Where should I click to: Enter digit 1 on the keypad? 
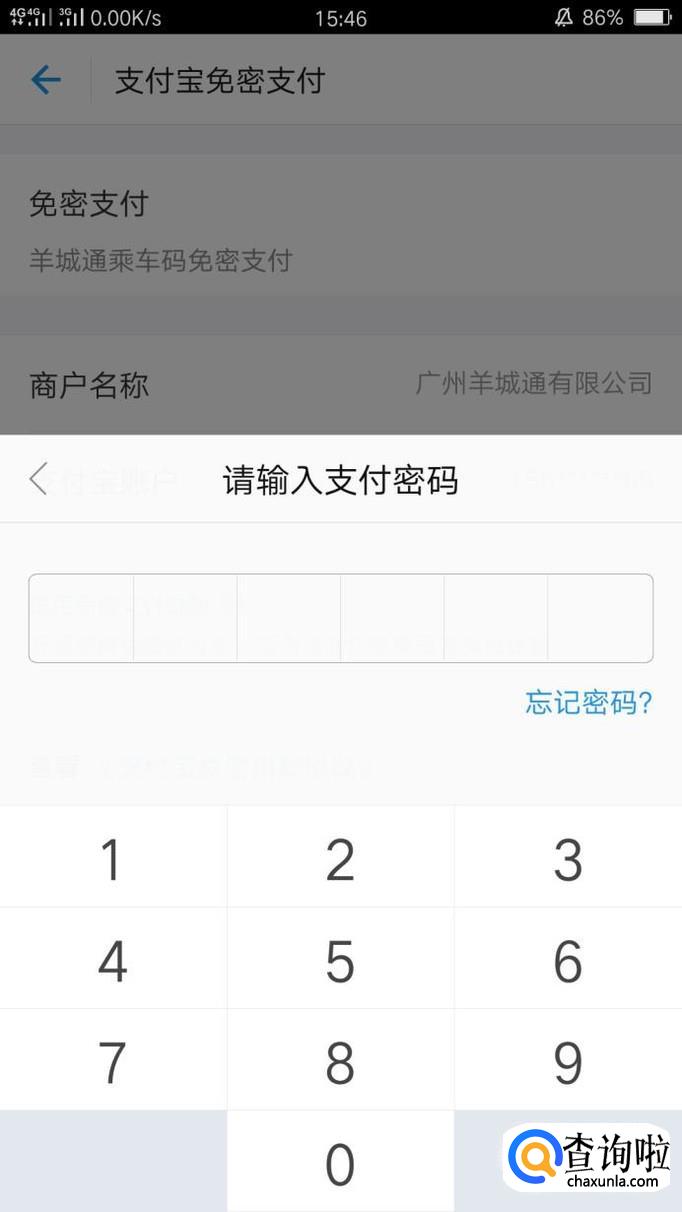coord(113,858)
